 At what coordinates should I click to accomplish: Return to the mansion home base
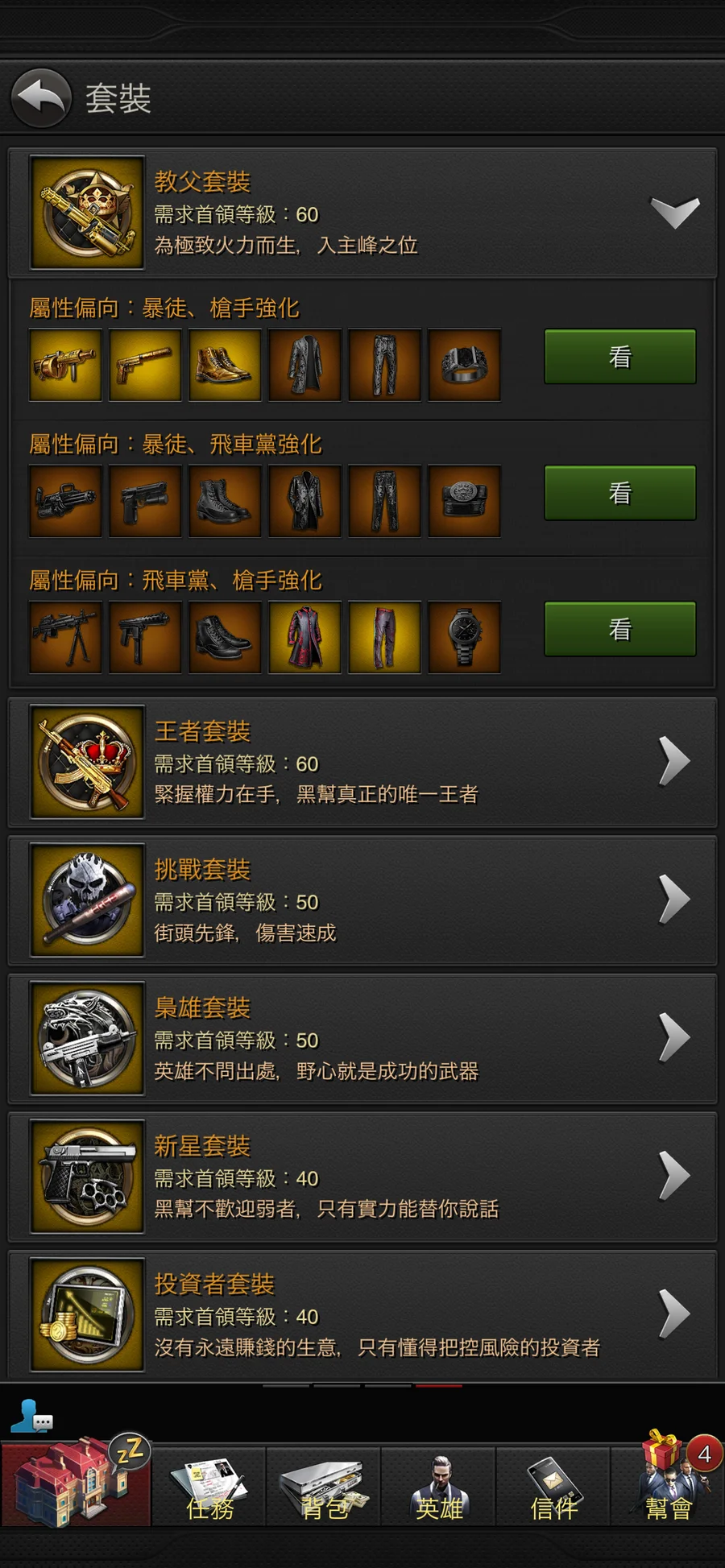pyautogui.click(x=75, y=1483)
